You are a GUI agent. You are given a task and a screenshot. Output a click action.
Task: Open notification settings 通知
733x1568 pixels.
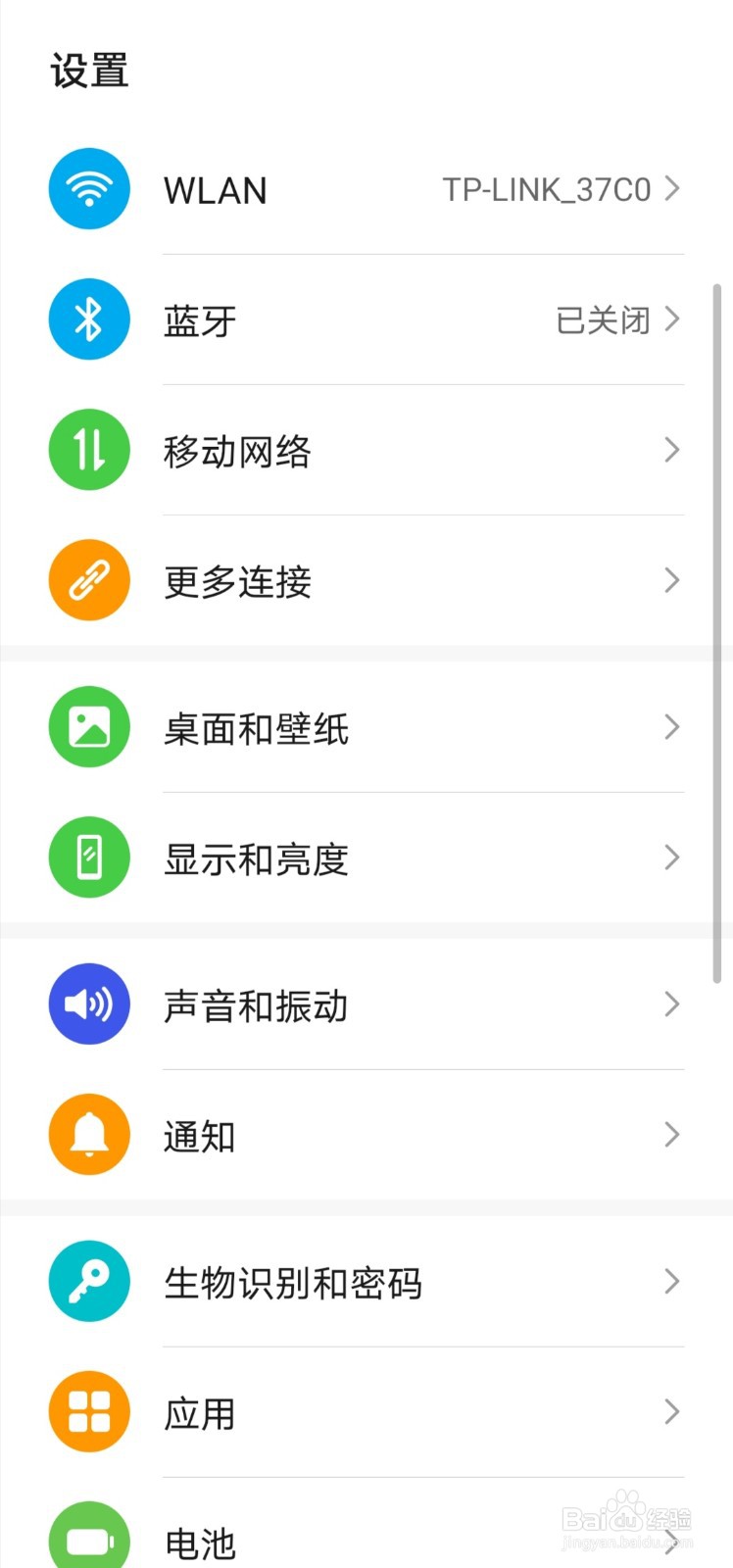pos(200,1134)
